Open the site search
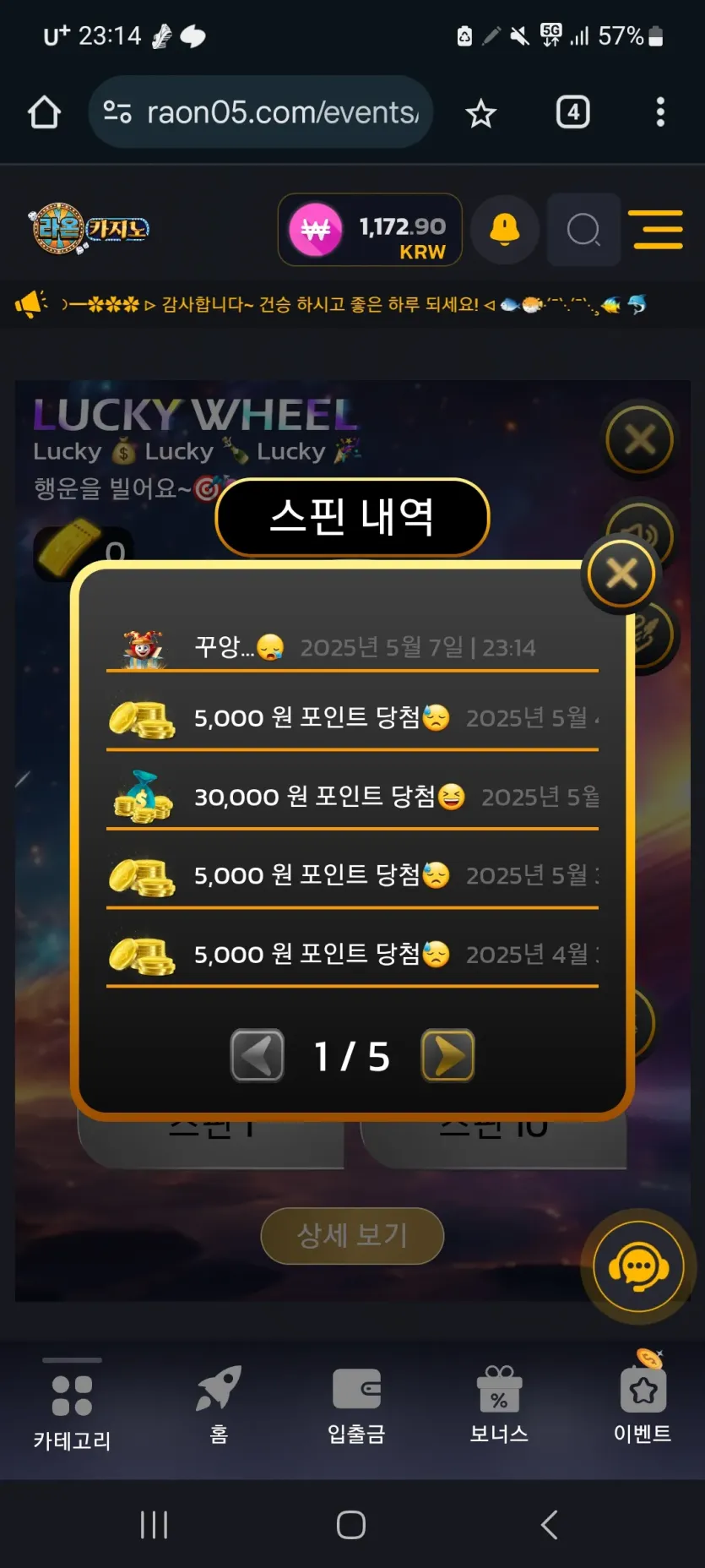This screenshot has width=705, height=1568. [x=583, y=230]
